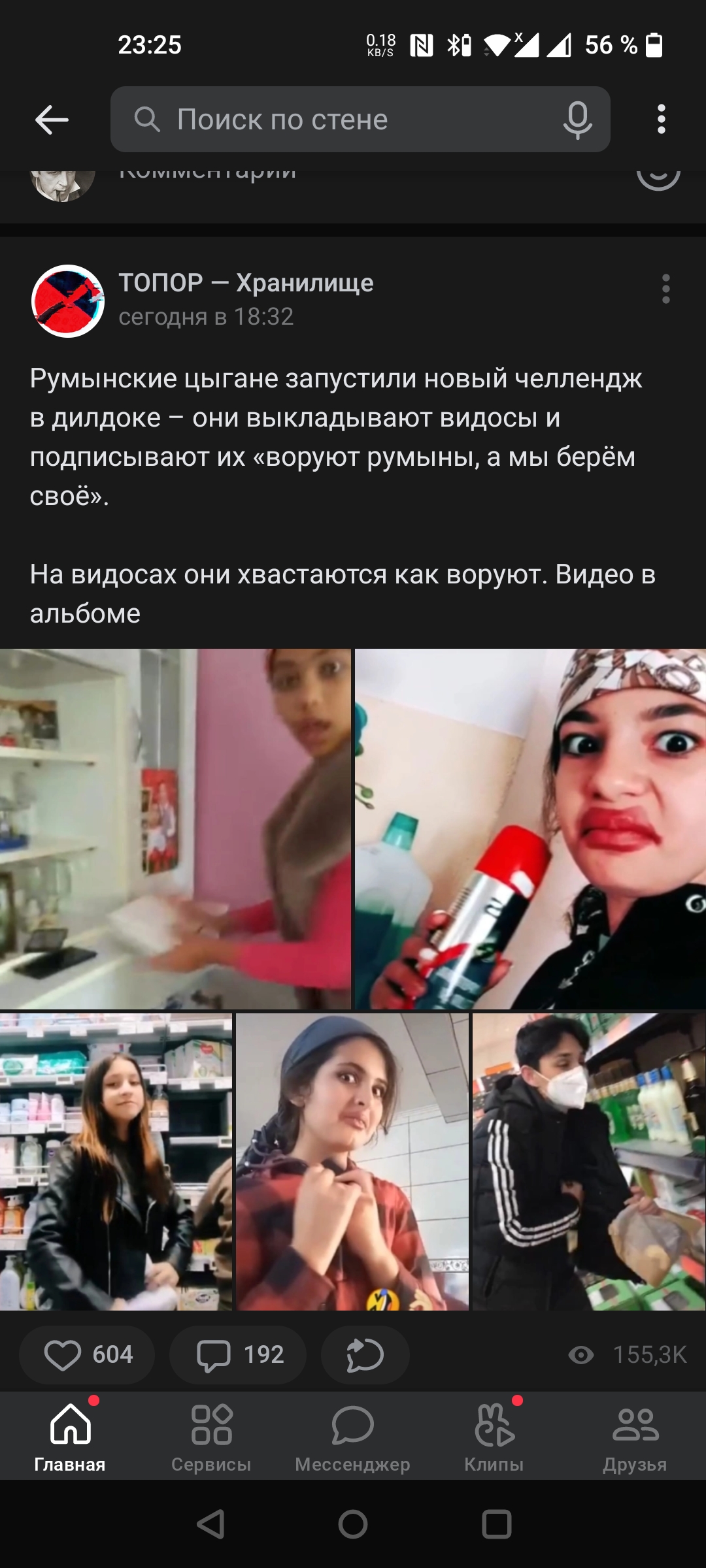Like the post with 604 likes

click(88, 1355)
